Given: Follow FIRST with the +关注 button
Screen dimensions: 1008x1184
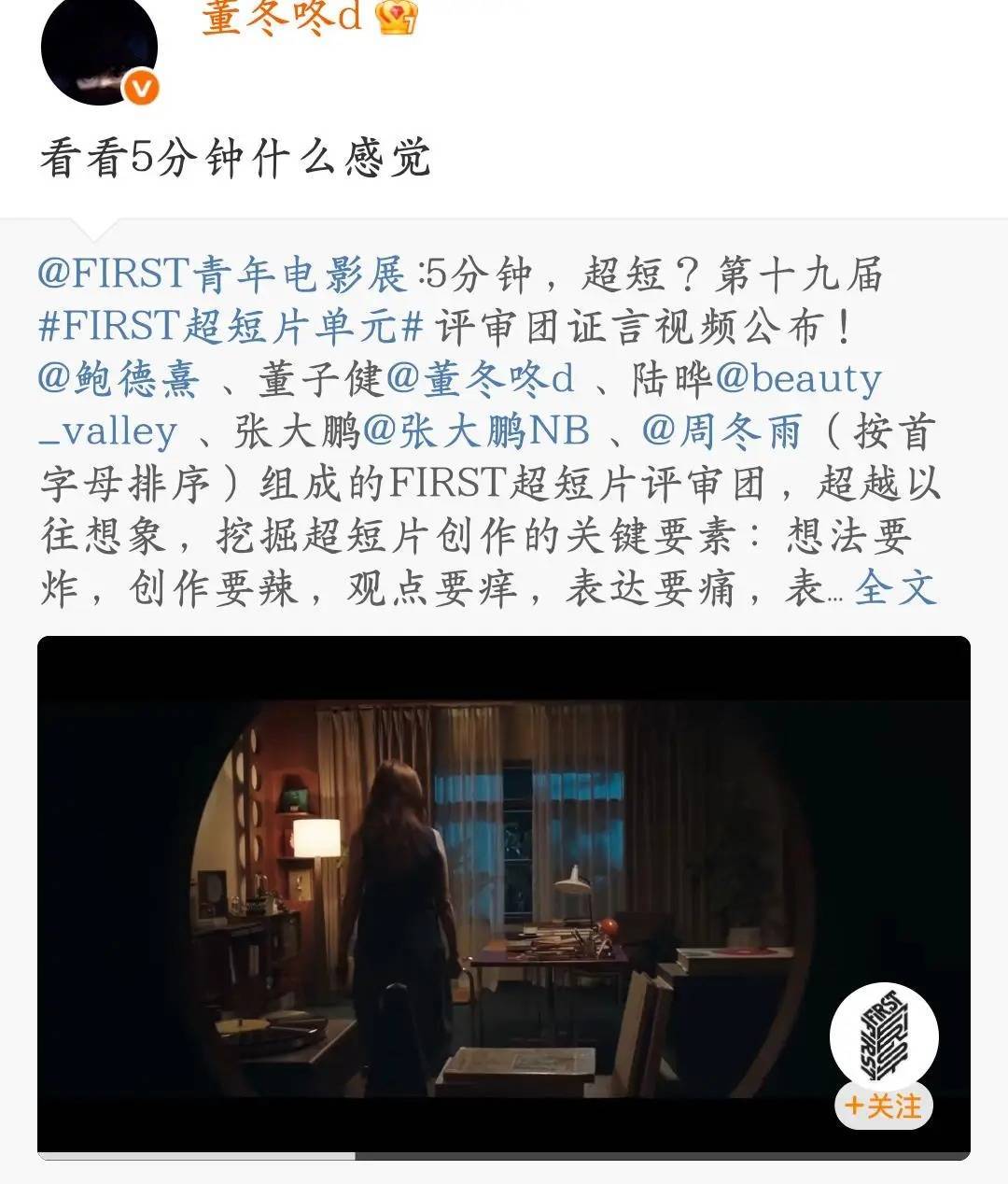Looking at the screenshot, I should (x=883, y=1106).
